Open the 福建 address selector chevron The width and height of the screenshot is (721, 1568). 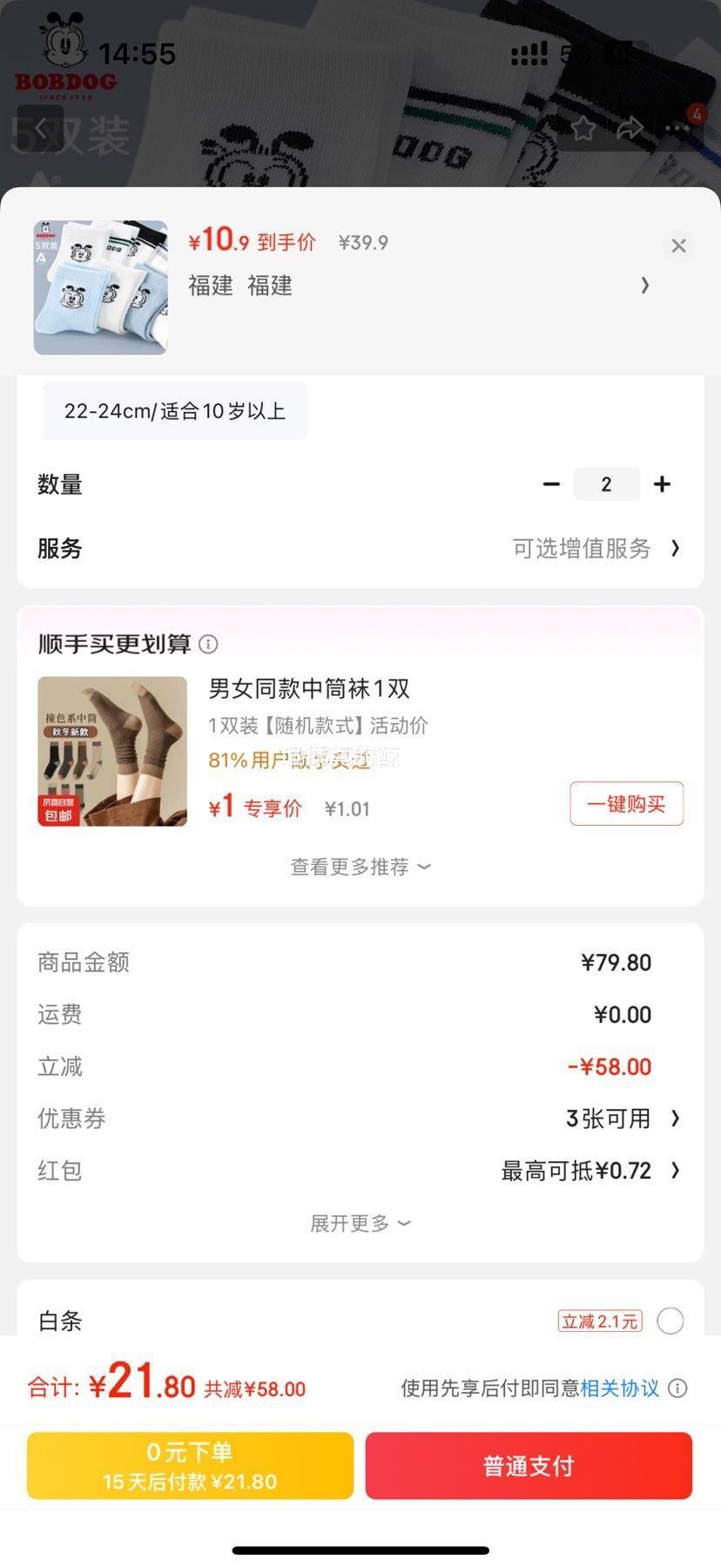[644, 286]
